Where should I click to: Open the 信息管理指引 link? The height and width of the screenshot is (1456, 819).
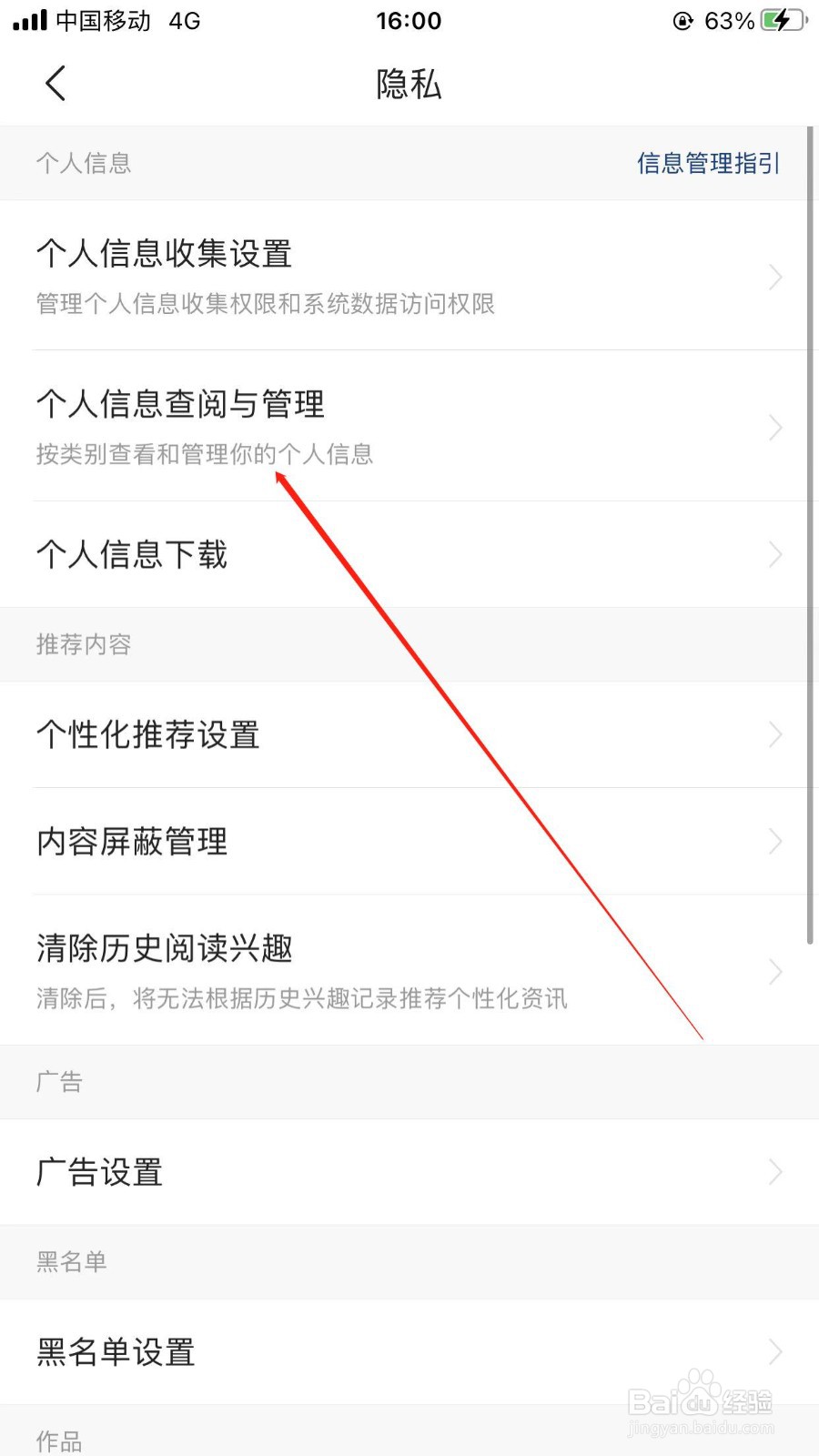pyautogui.click(x=708, y=163)
